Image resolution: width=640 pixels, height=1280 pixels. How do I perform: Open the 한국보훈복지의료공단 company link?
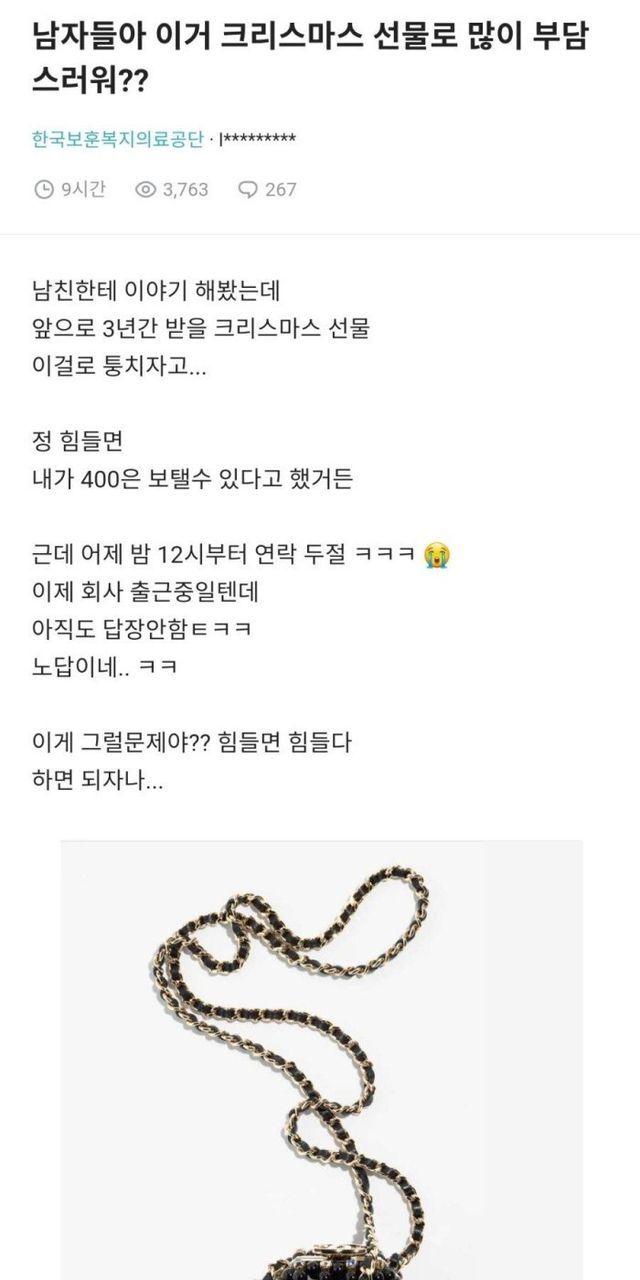pos(118,139)
